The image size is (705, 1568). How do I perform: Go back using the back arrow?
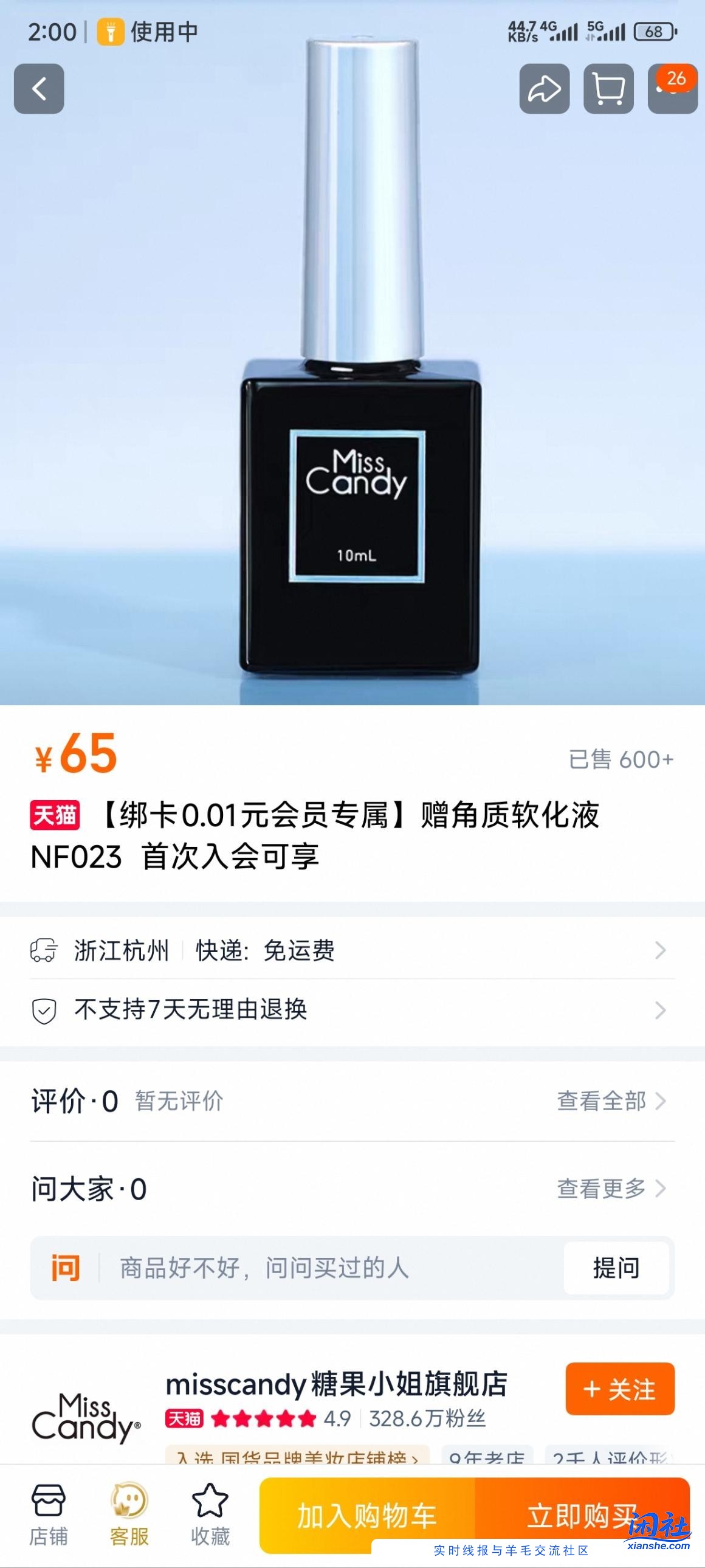click(x=39, y=89)
